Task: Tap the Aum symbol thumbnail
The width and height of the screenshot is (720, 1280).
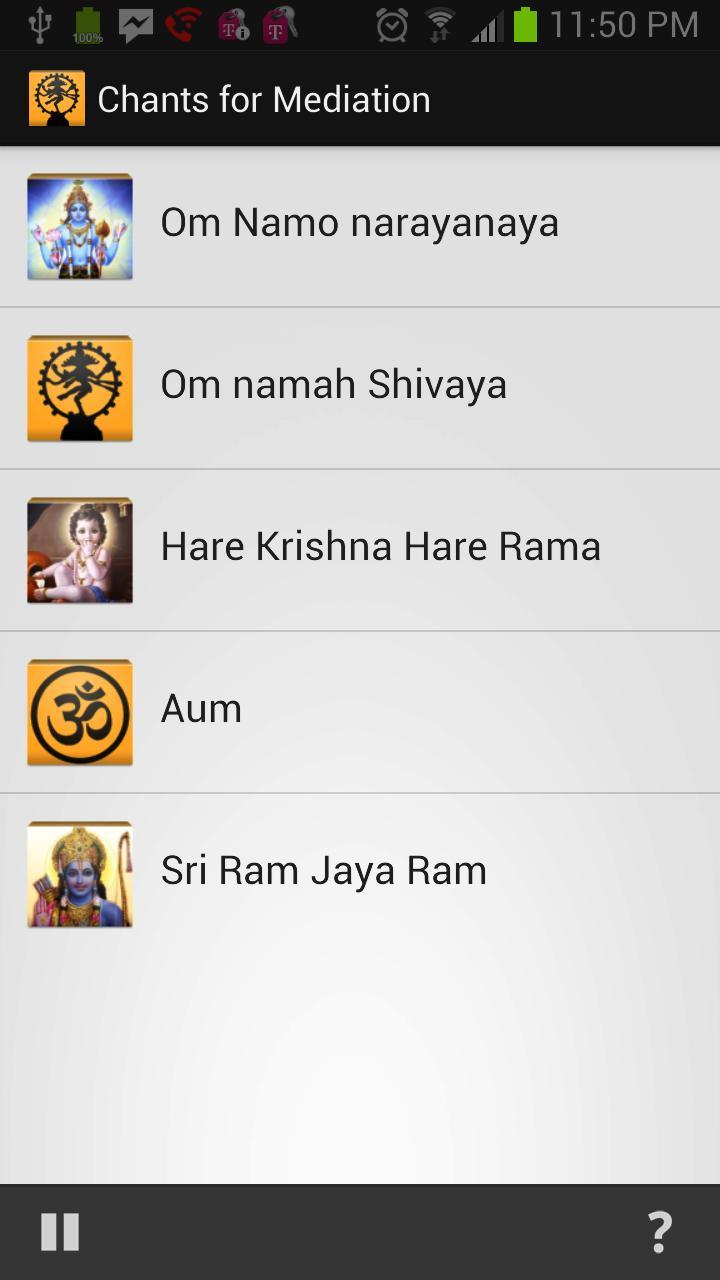Action: (80, 712)
